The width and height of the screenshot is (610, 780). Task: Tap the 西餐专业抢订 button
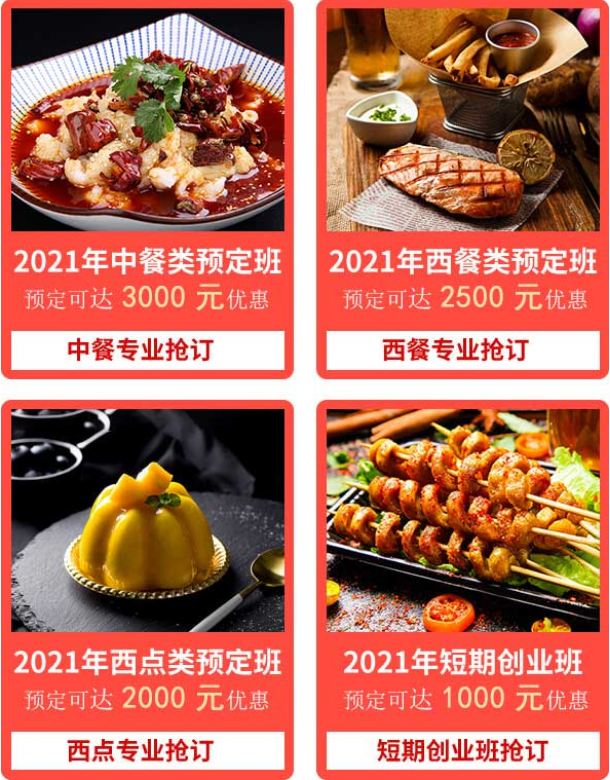[462, 350]
